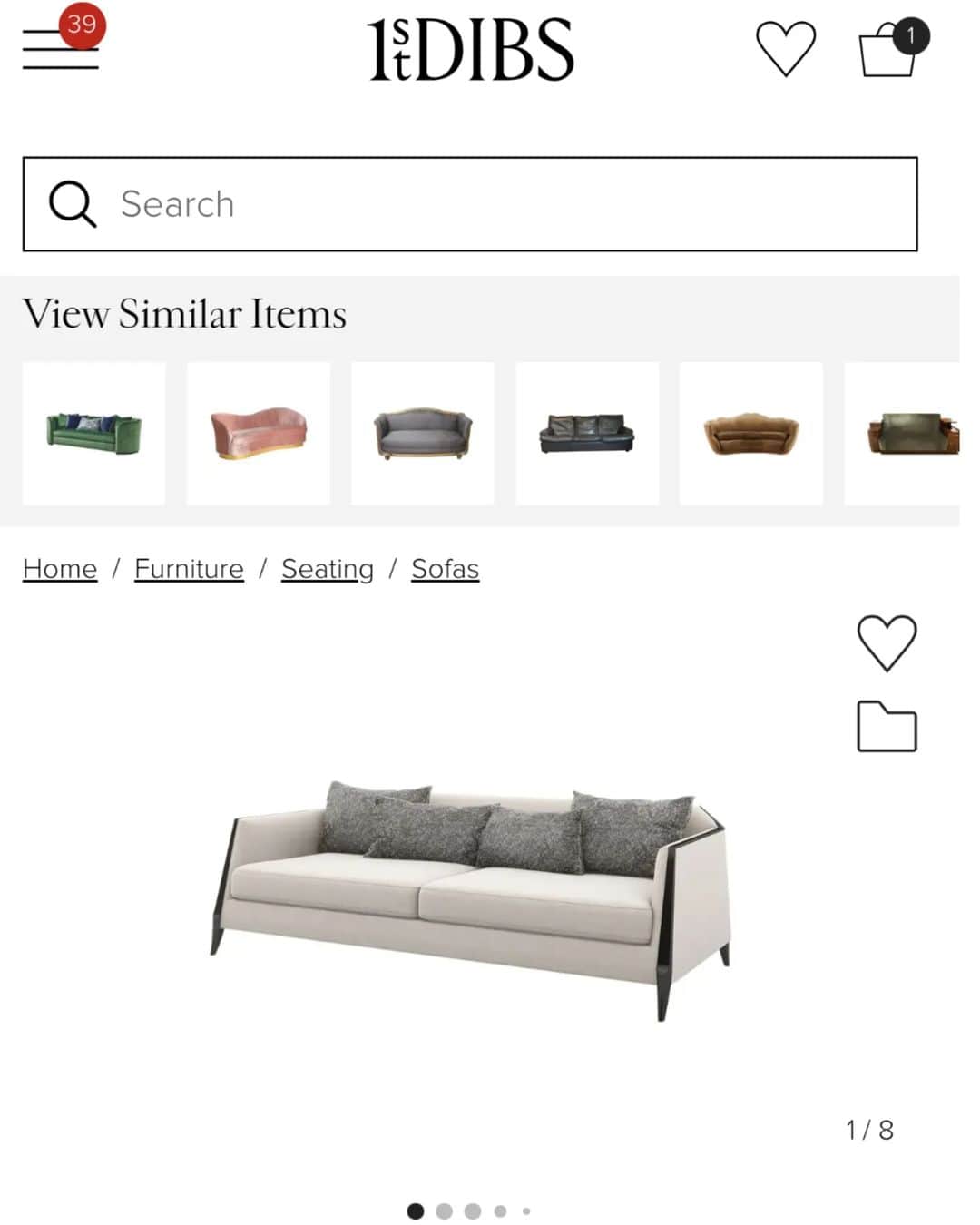This screenshot has width=980, height=1225.
Task: Open the brown velvet sofa similar item
Action: pos(751,433)
